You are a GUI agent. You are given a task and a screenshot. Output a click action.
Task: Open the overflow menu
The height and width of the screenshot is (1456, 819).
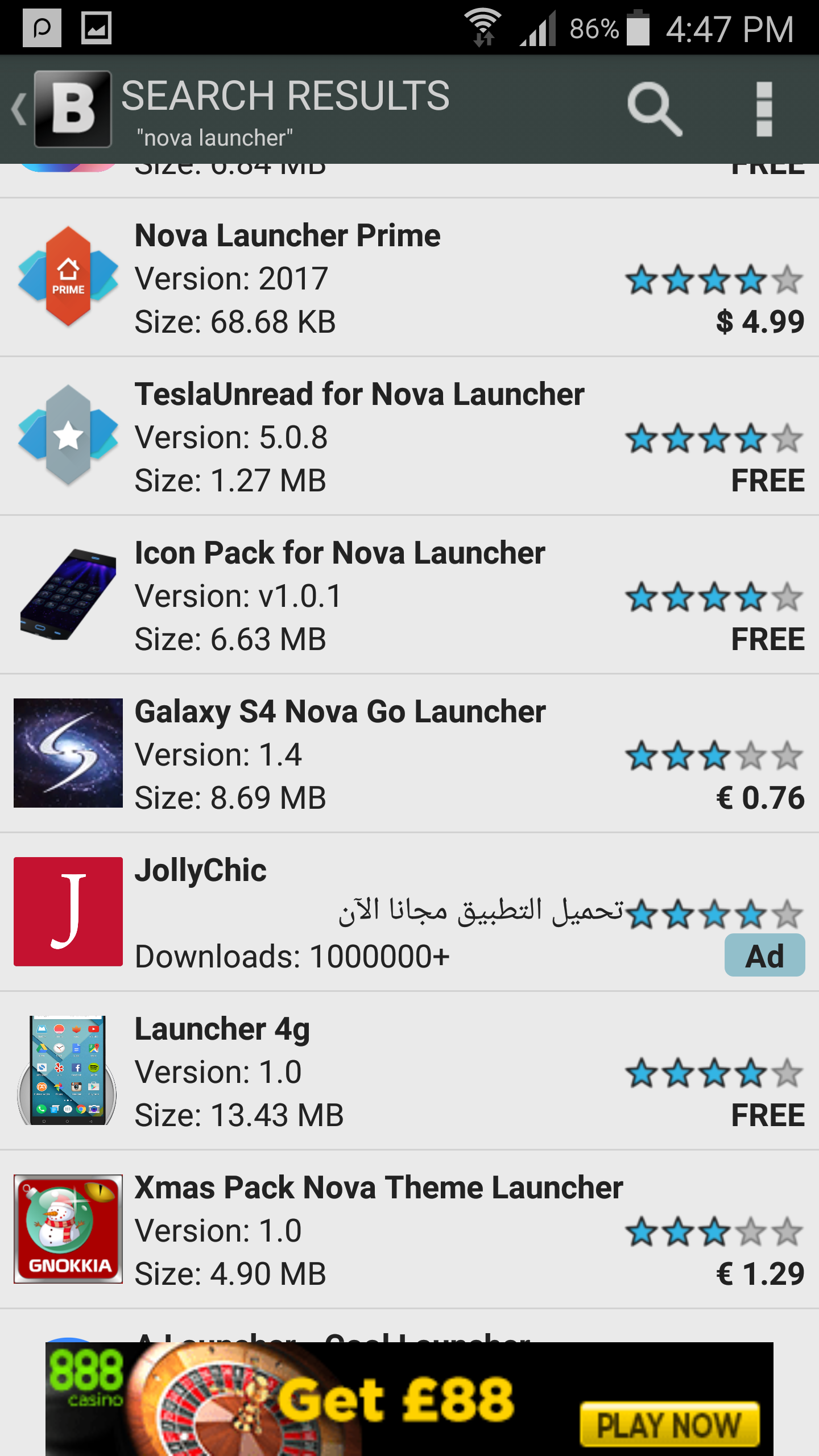point(764,109)
